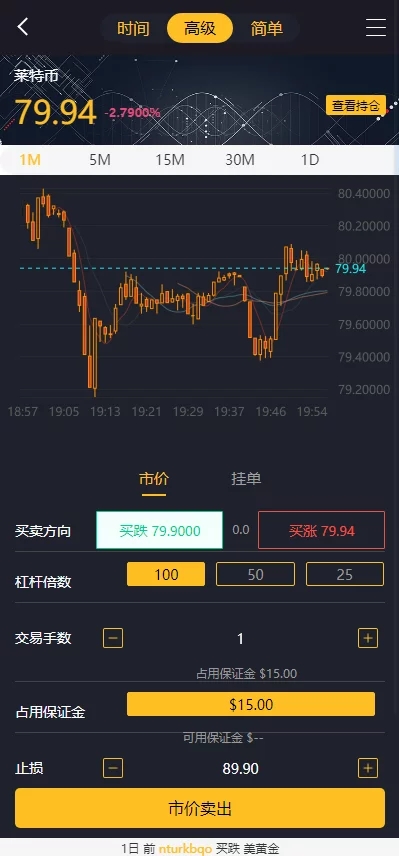
Task: Decrease the 交易手数 lot count
Action: click(x=113, y=638)
